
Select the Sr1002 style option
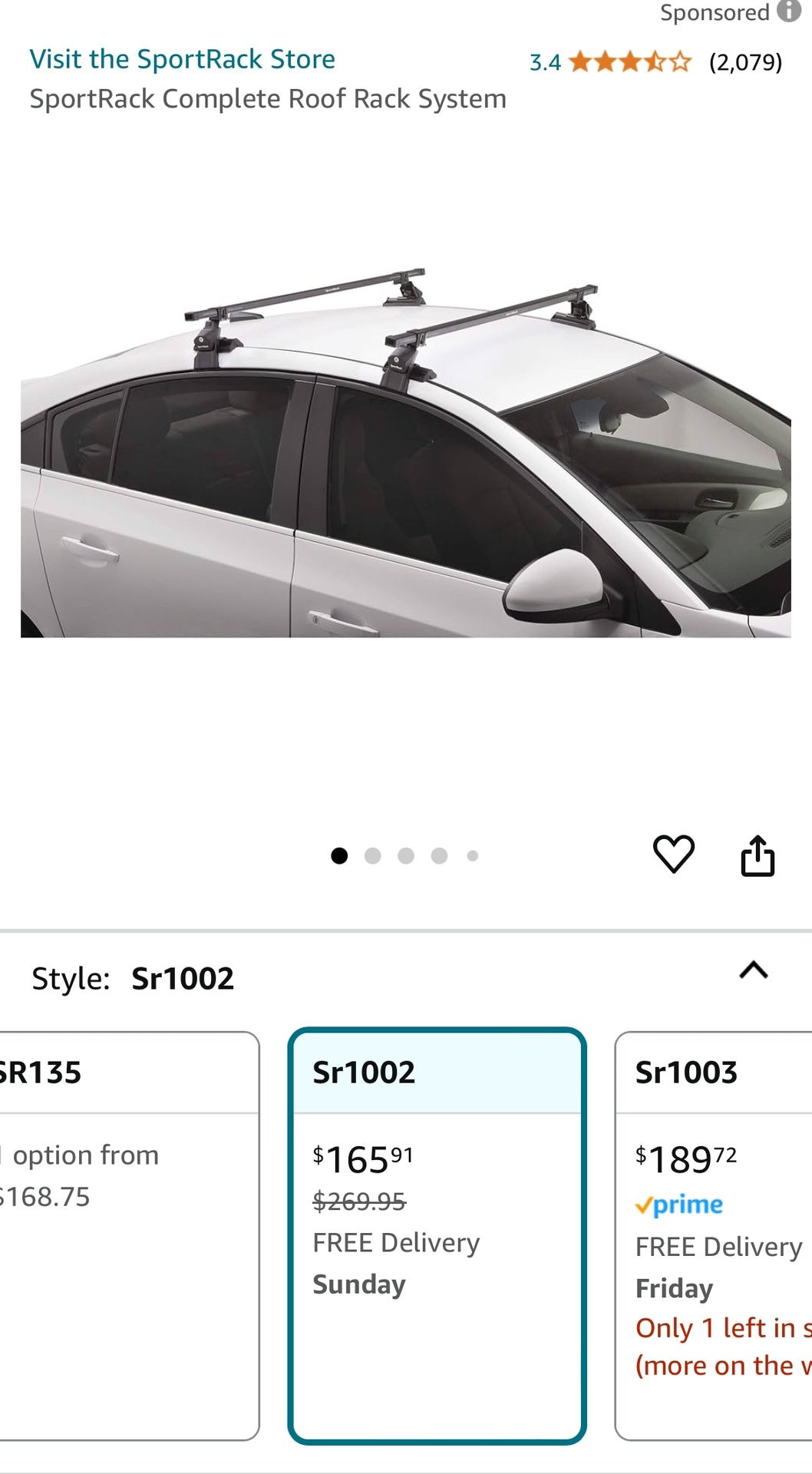click(x=437, y=1234)
